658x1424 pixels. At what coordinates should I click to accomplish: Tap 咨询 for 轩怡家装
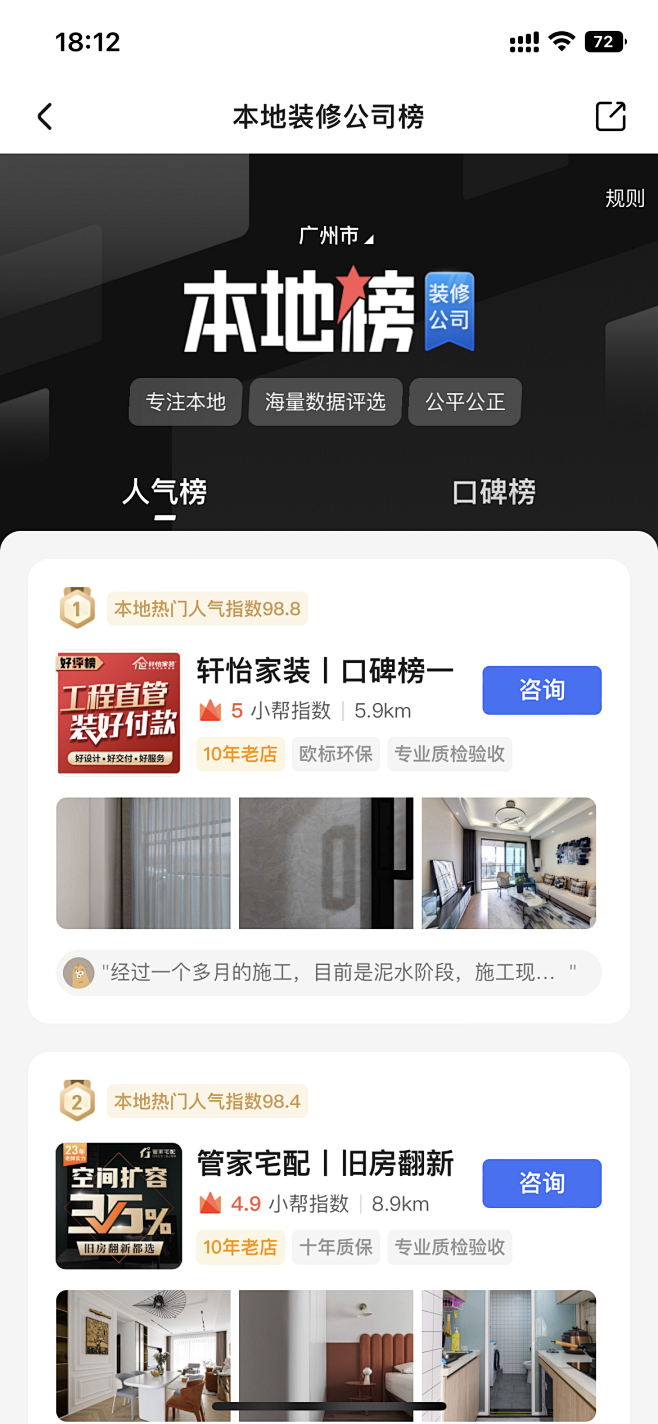(x=541, y=690)
